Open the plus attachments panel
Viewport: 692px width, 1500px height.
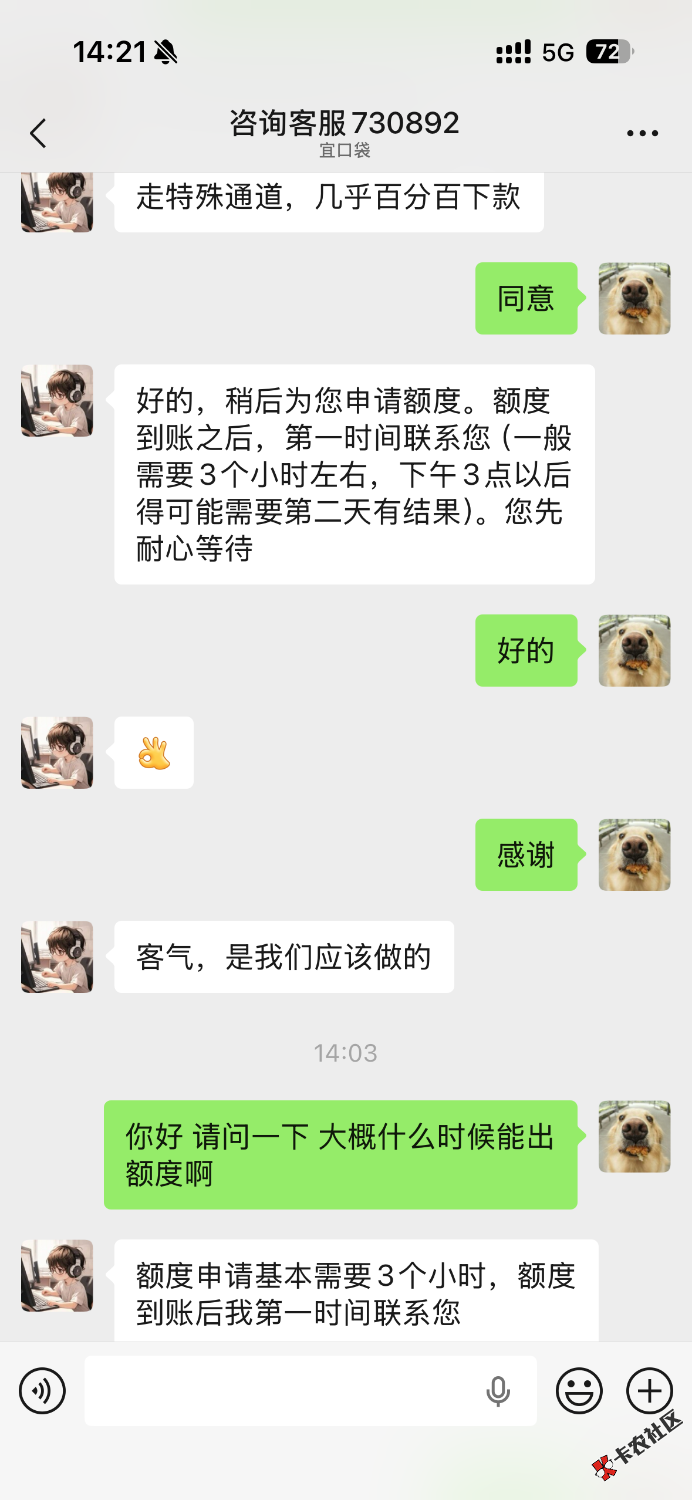[x=649, y=1390]
